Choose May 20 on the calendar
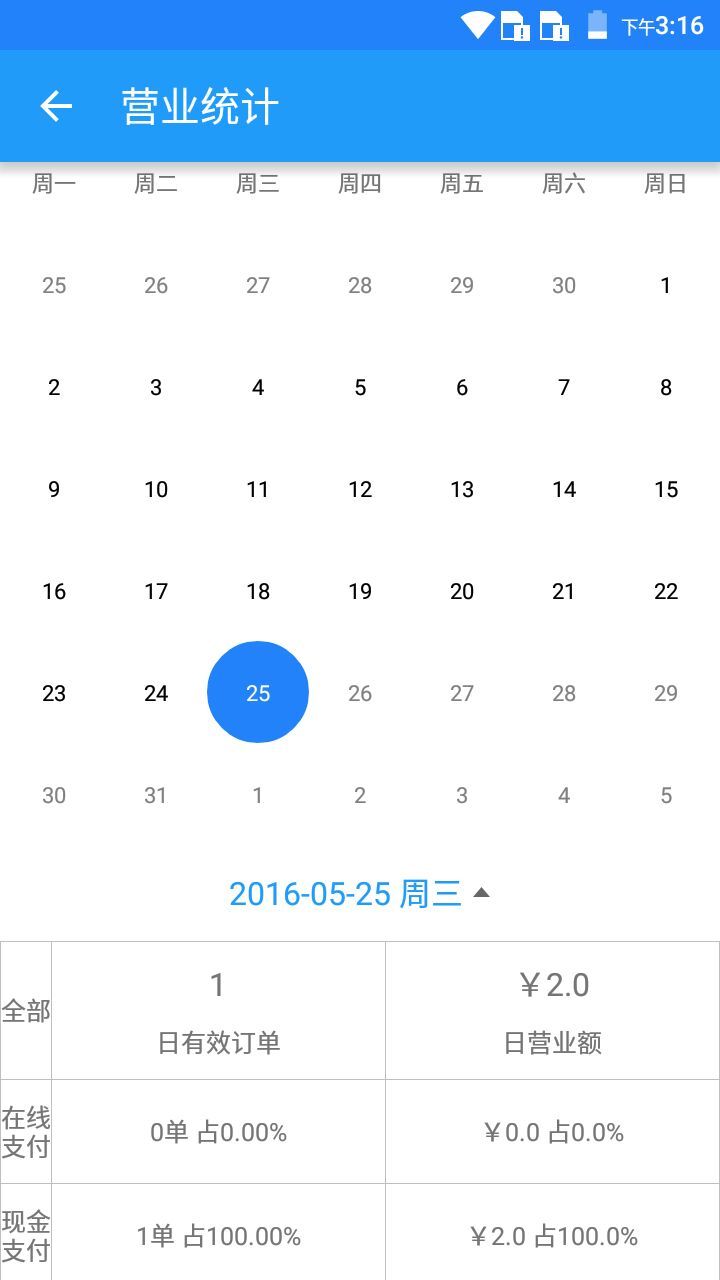 tap(462, 591)
